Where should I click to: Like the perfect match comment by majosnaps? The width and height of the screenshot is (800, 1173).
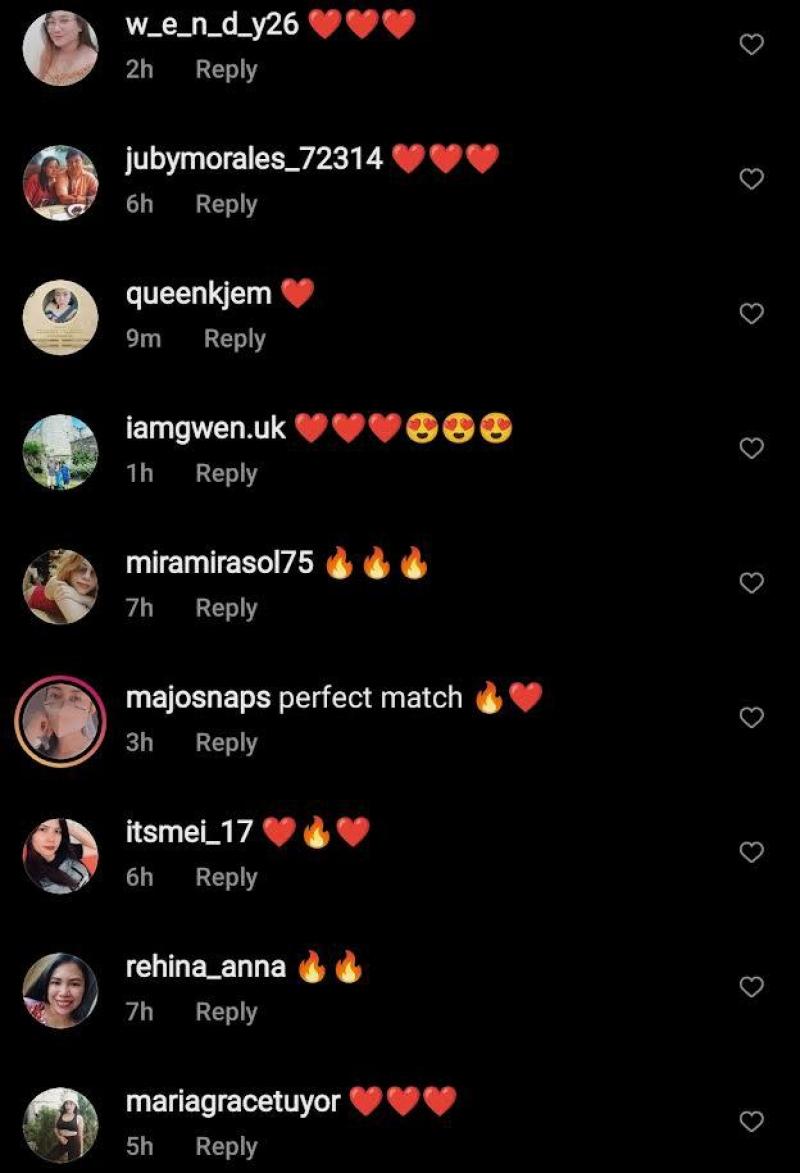[x=751, y=718]
